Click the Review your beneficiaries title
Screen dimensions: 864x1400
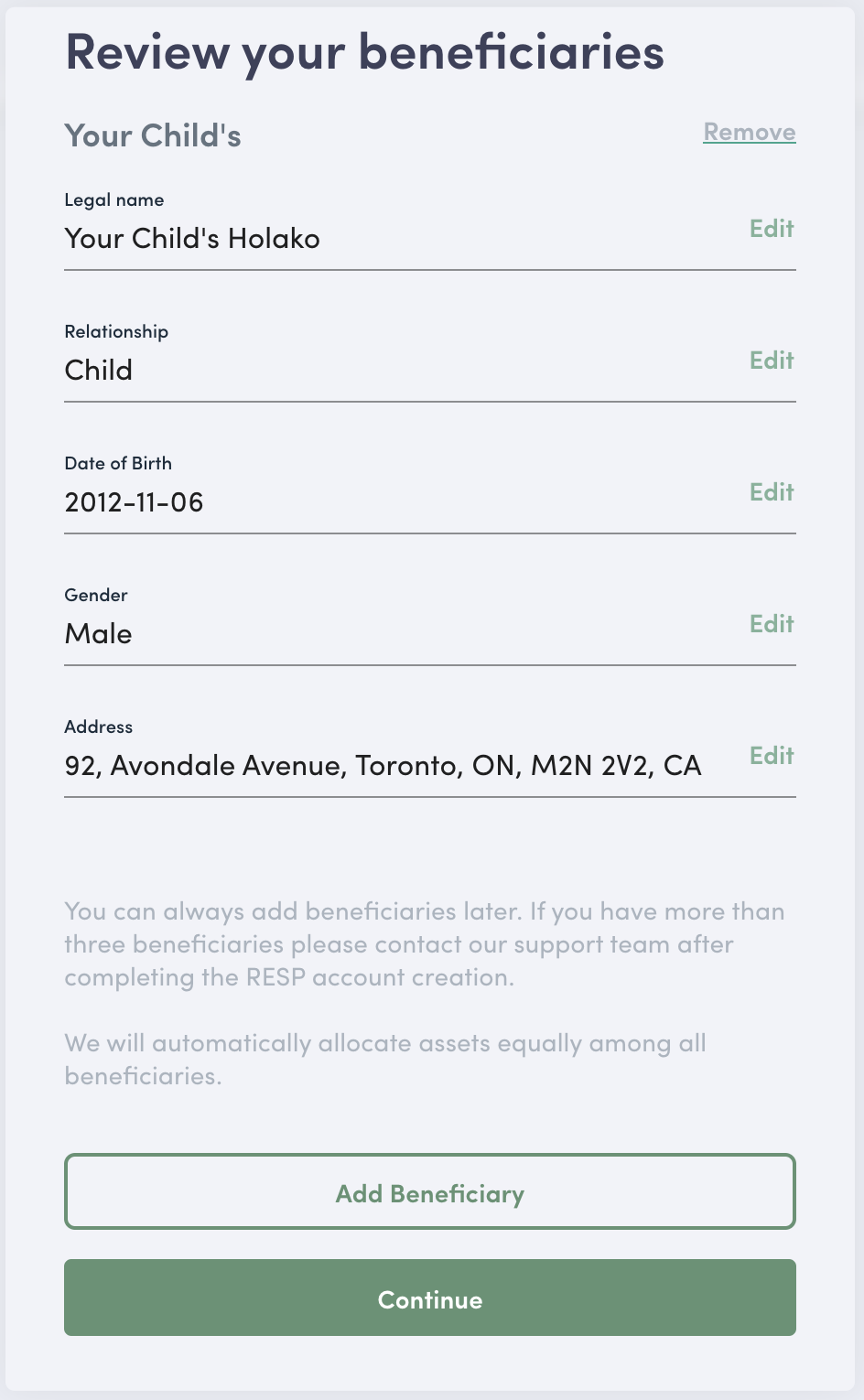pos(364,53)
